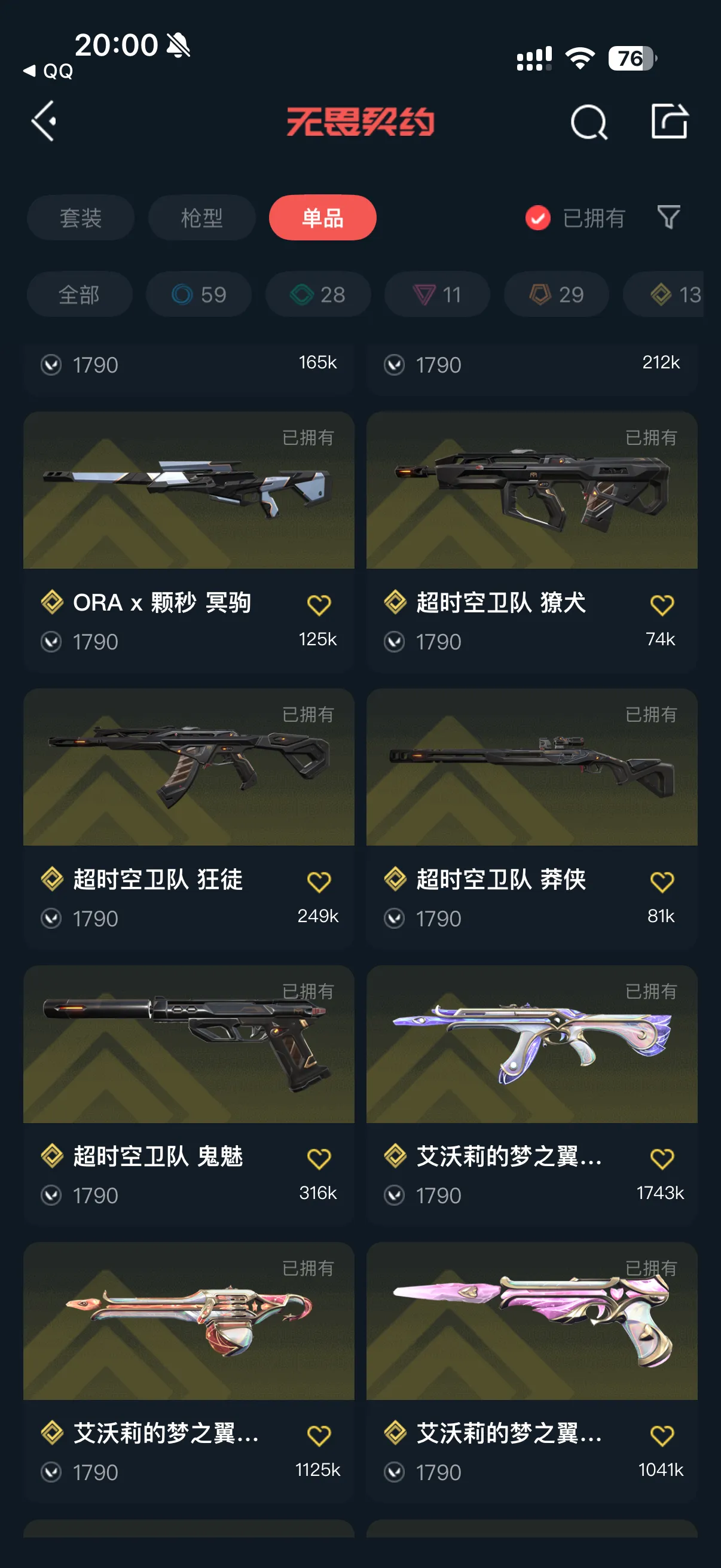Share this page via the share icon
This screenshot has width=721, height=1568.
[668, 121]
